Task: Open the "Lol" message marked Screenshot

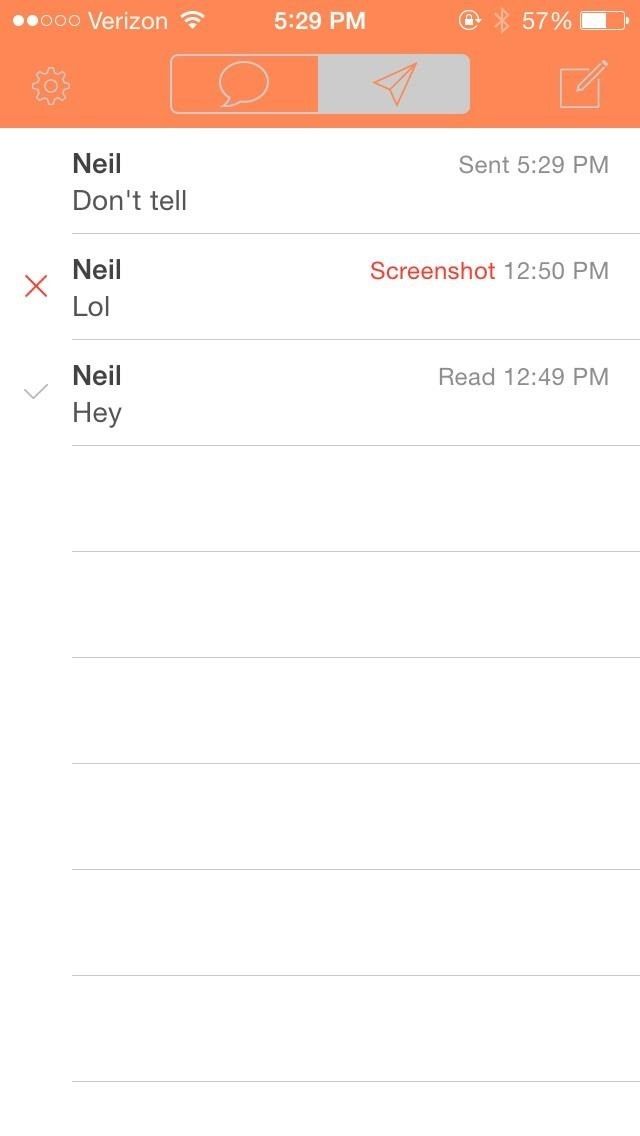Action: coord(340,288)
